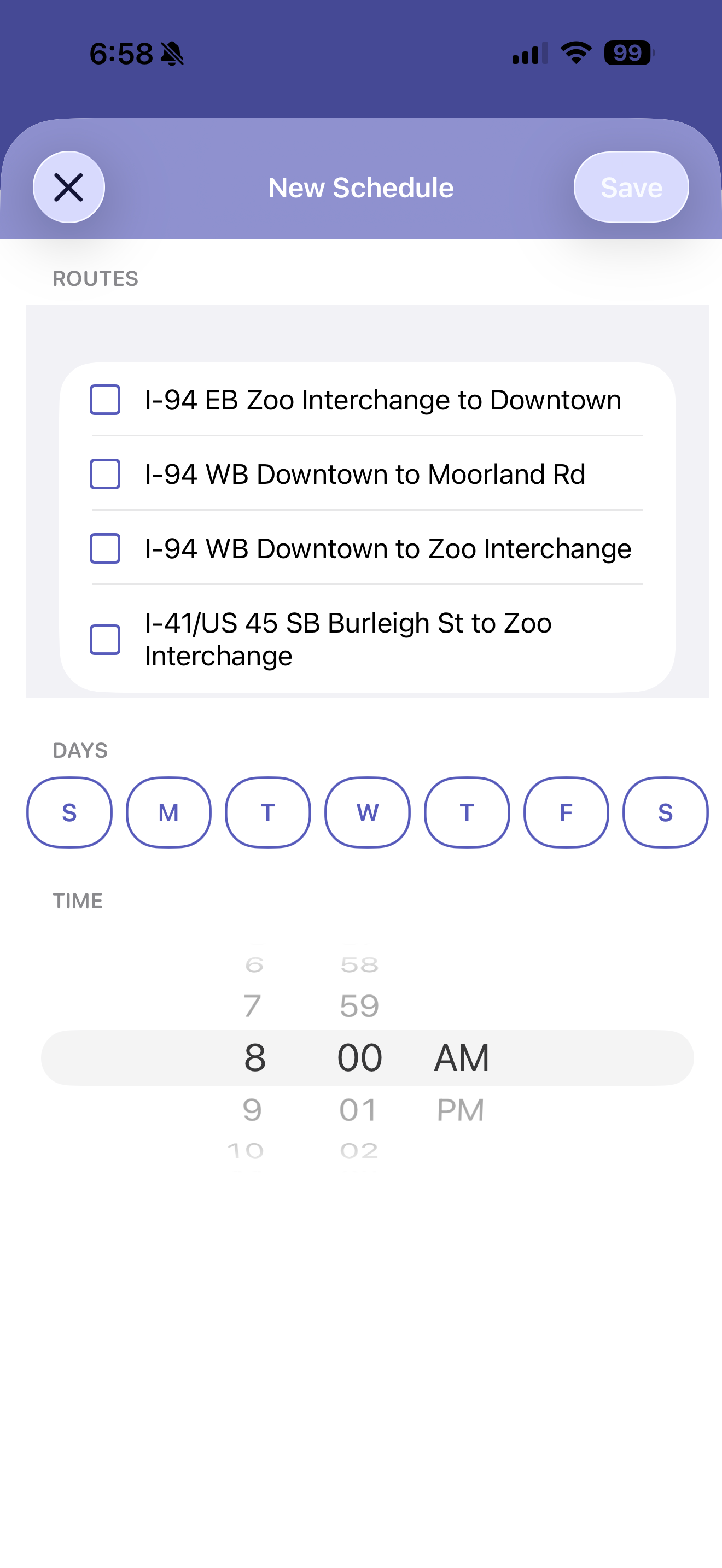722x1568 pixels.
Task: Select 01 on the minute picker wheel
Action: (x=360, y=1109)
